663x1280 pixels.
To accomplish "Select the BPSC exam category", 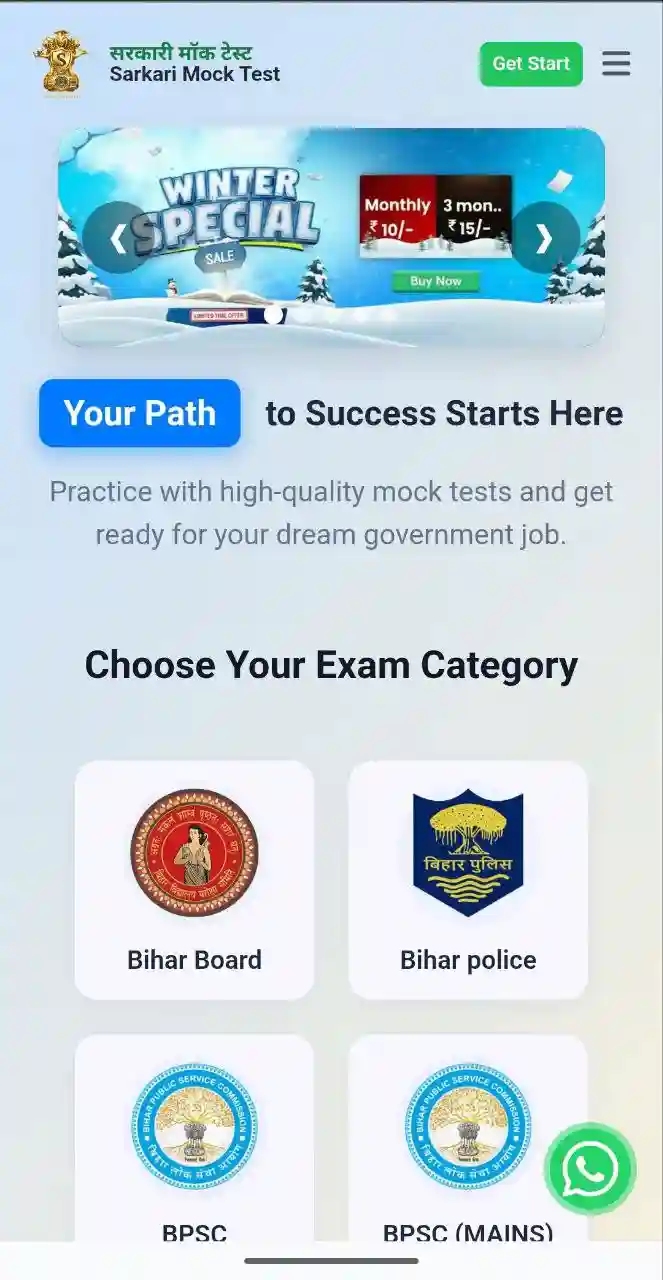I will coord(194,1140).
